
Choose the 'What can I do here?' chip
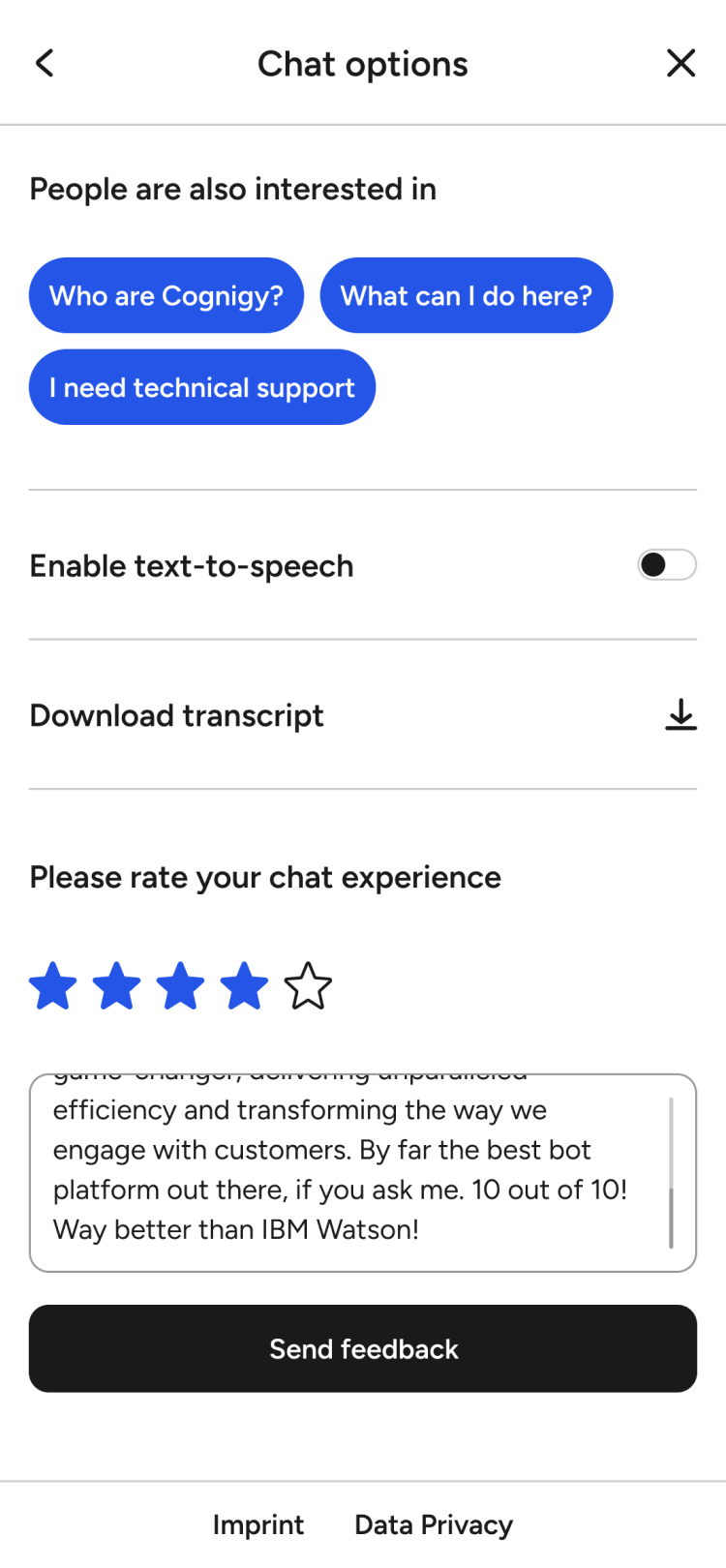click(x=467, y=295)
